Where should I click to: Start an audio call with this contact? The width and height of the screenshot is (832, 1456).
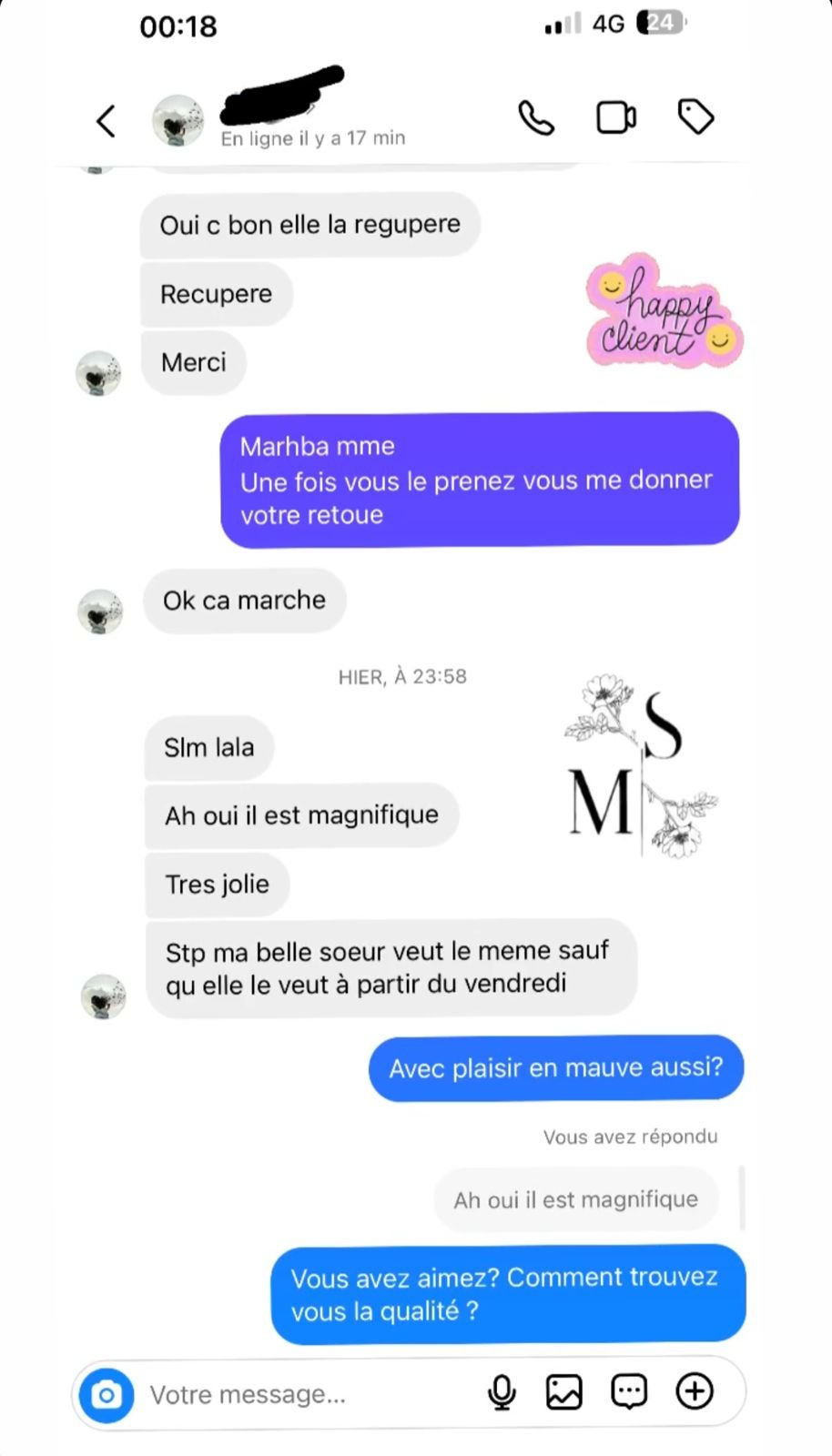[536, 118]
